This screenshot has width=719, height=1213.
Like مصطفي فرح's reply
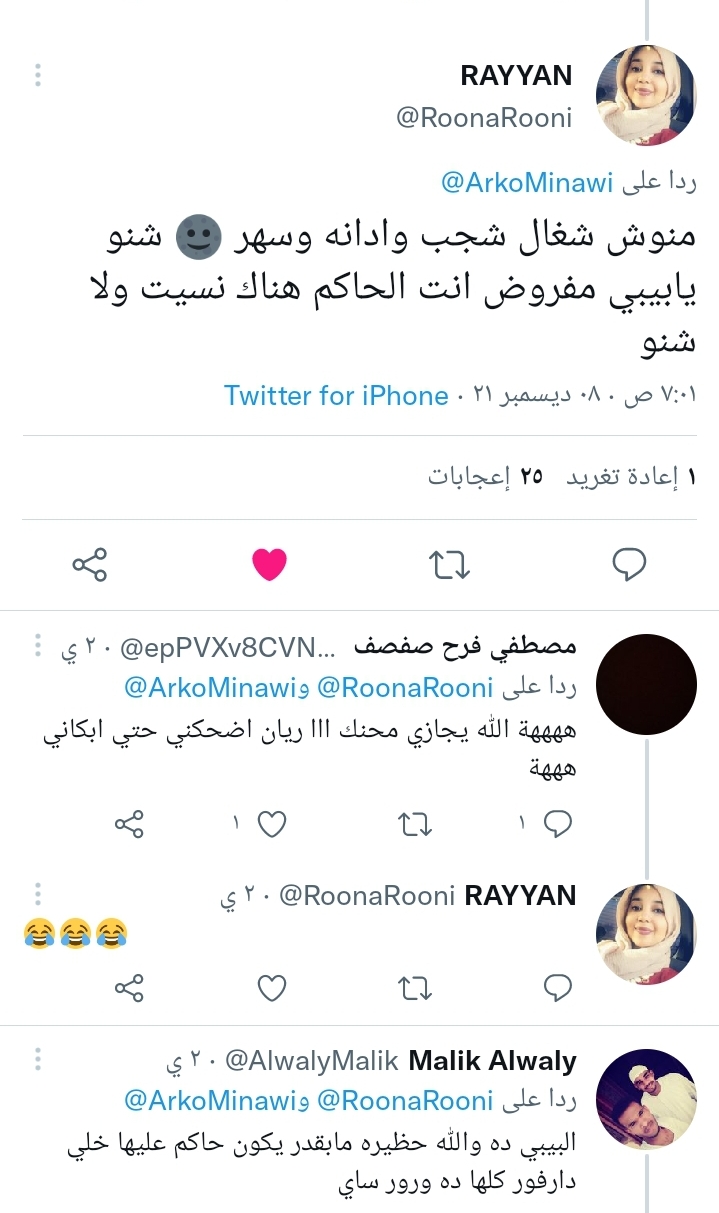click(271, 824)
